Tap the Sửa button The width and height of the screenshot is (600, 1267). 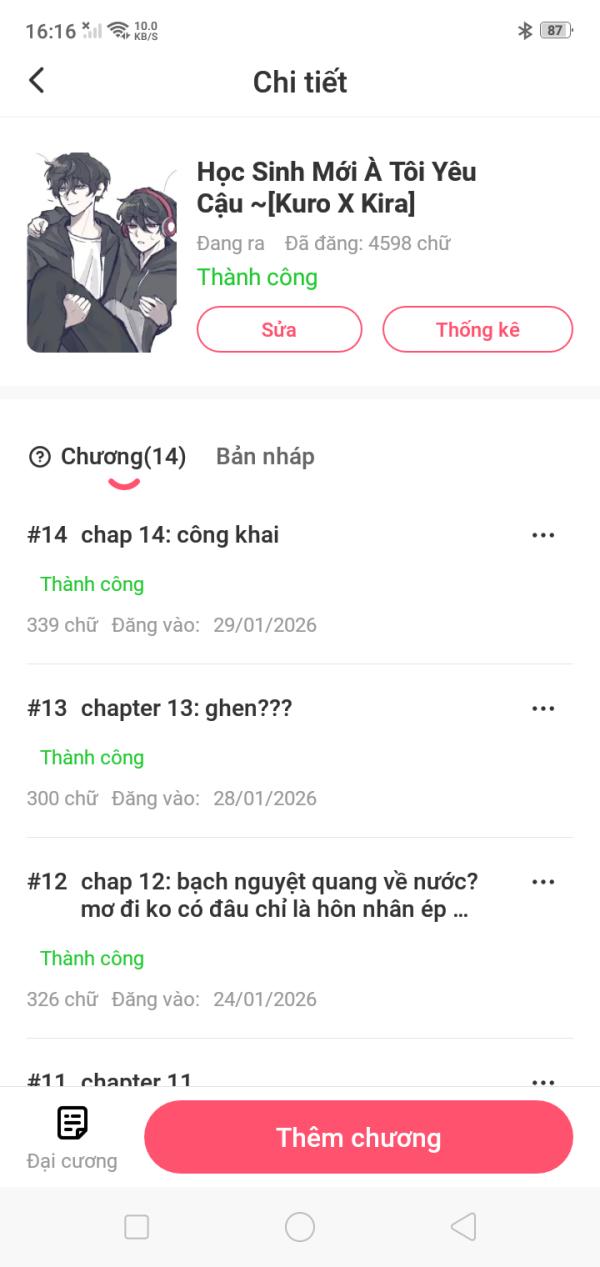pyautogui.click(x=279, y=329)
